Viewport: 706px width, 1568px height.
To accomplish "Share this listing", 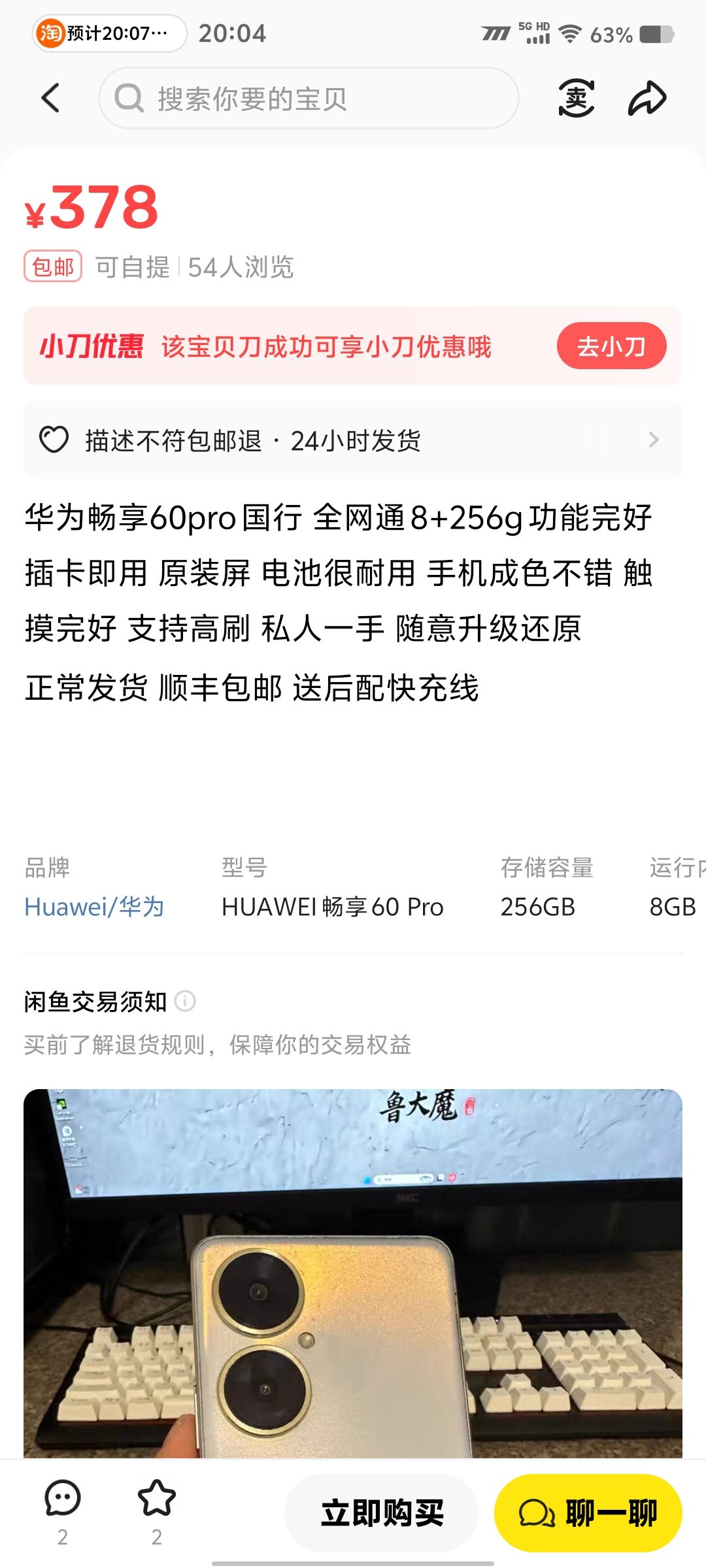I will click(647, 99).
